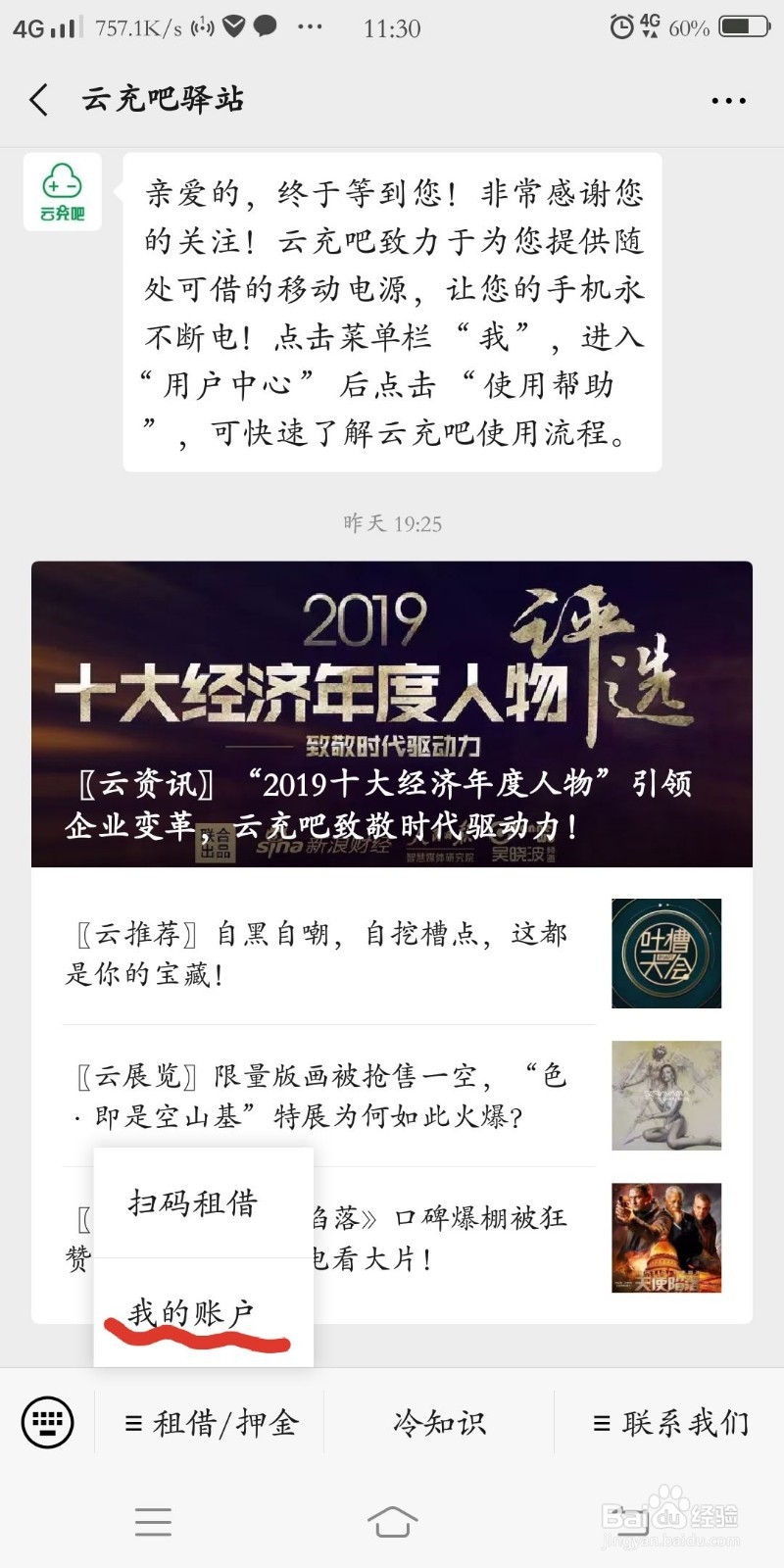Expand the 联系我们 menu
The width and height of the screenshot is (784, 1568).
click(676, 1422)
